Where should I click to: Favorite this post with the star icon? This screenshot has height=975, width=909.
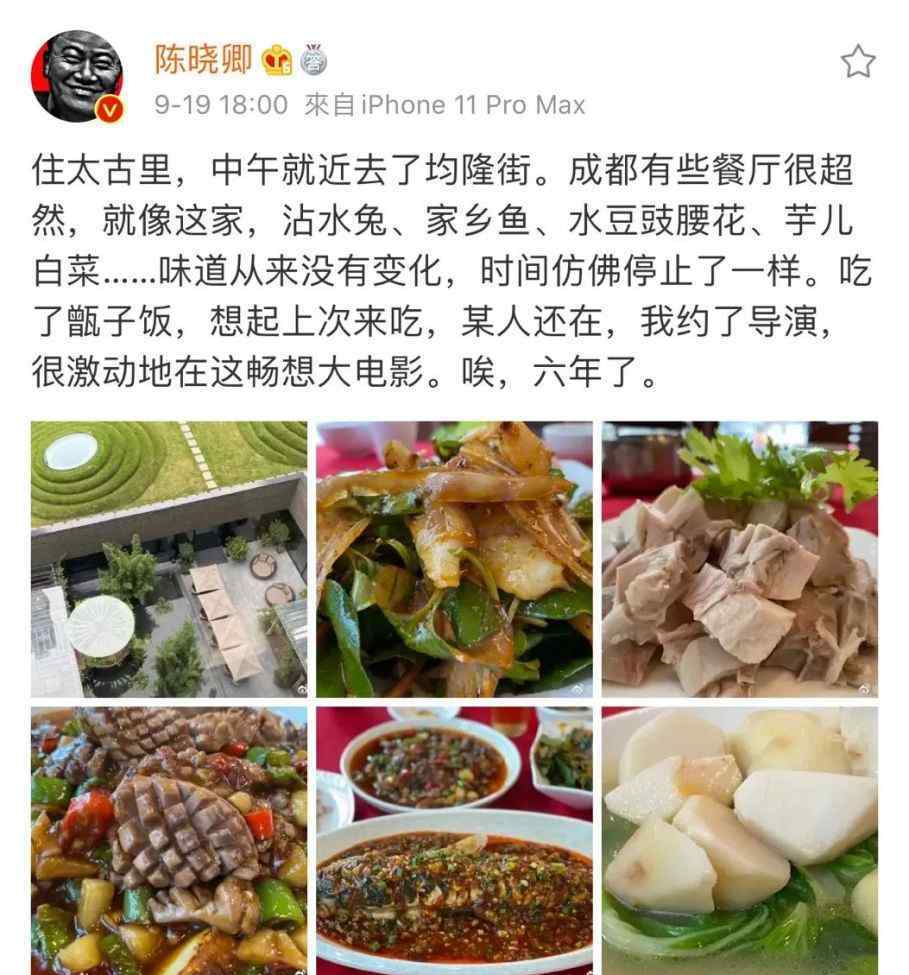click(x=858, y=62)
